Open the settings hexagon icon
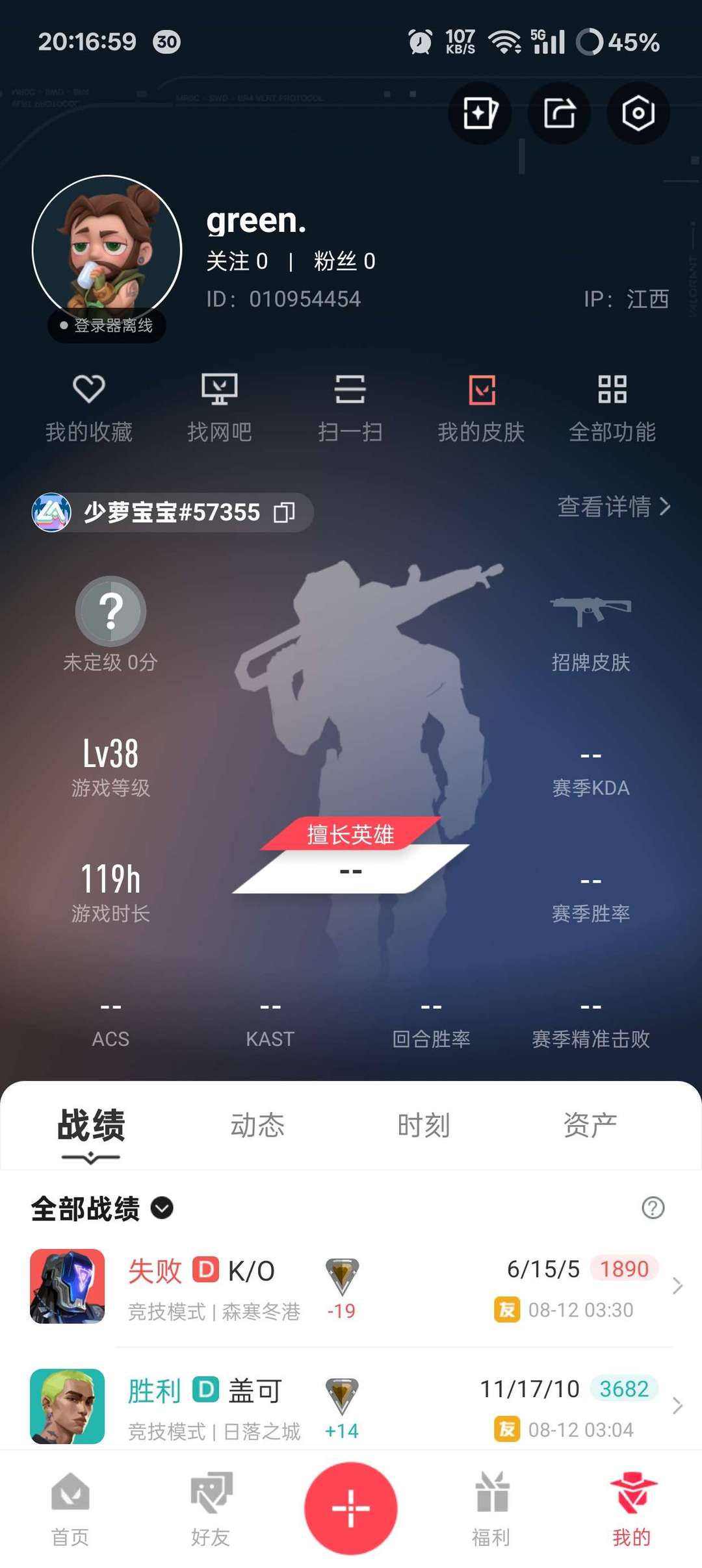702x1568 pixels. (638, 114)
